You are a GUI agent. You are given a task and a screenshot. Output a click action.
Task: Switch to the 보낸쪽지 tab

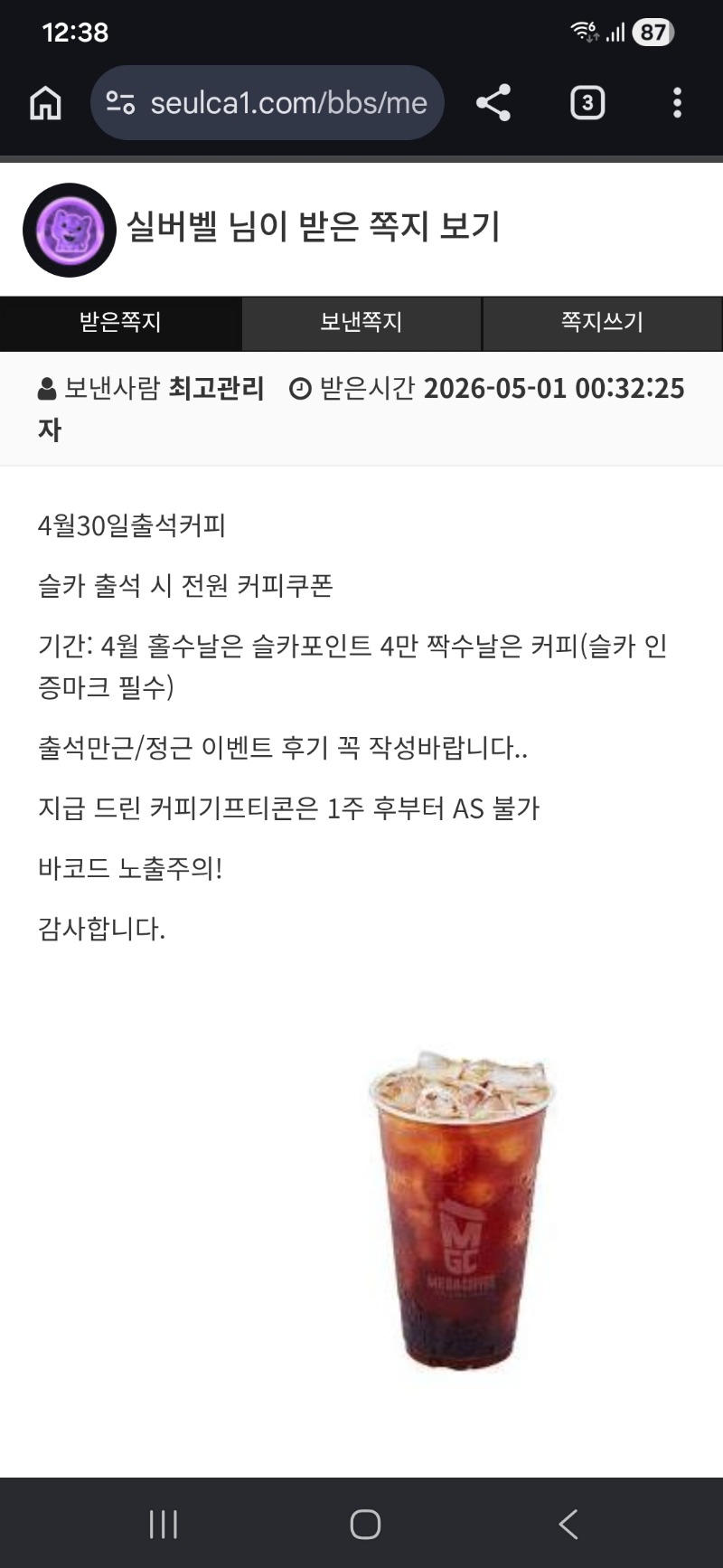pyautogui.click(x=361, y=323)
